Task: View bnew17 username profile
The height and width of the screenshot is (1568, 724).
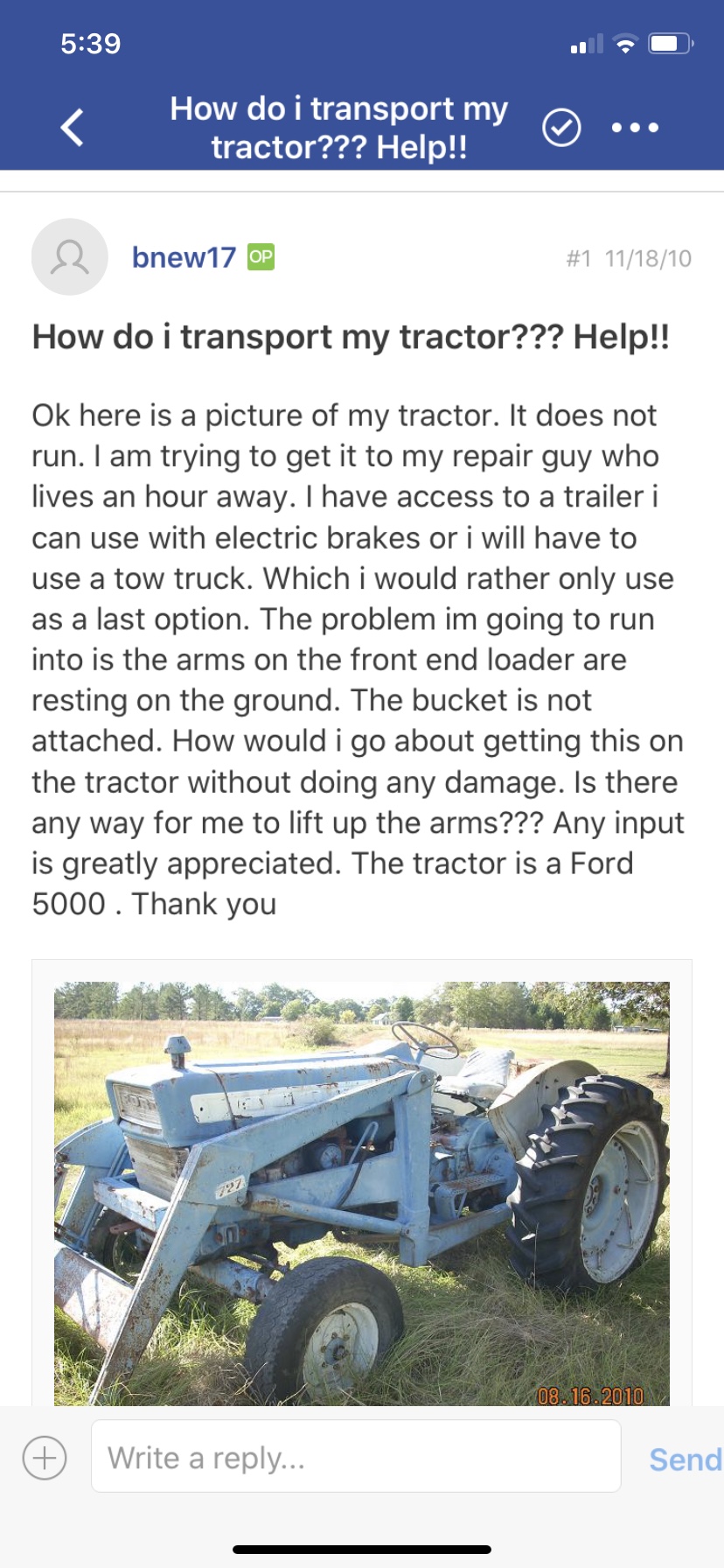Action: pyautogui.click(x=184, y=257)
